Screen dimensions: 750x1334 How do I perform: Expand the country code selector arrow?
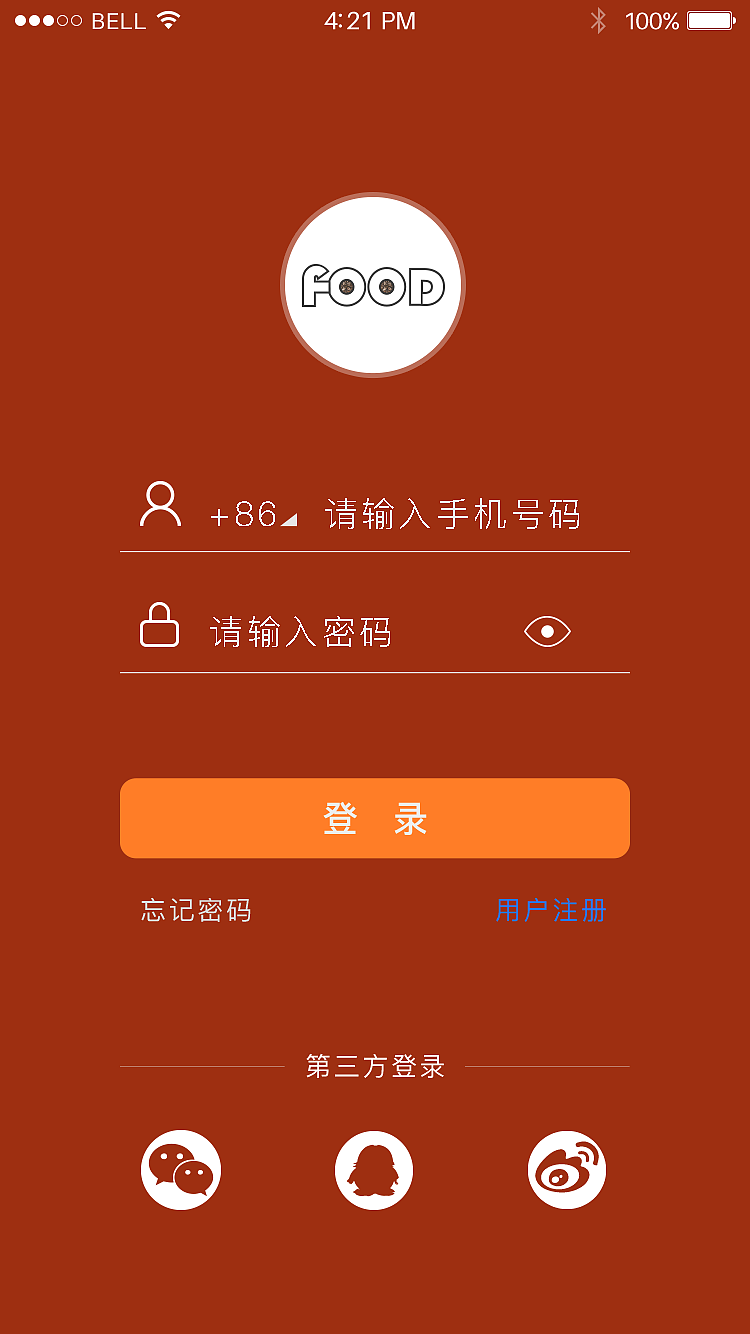click(287, 520)
